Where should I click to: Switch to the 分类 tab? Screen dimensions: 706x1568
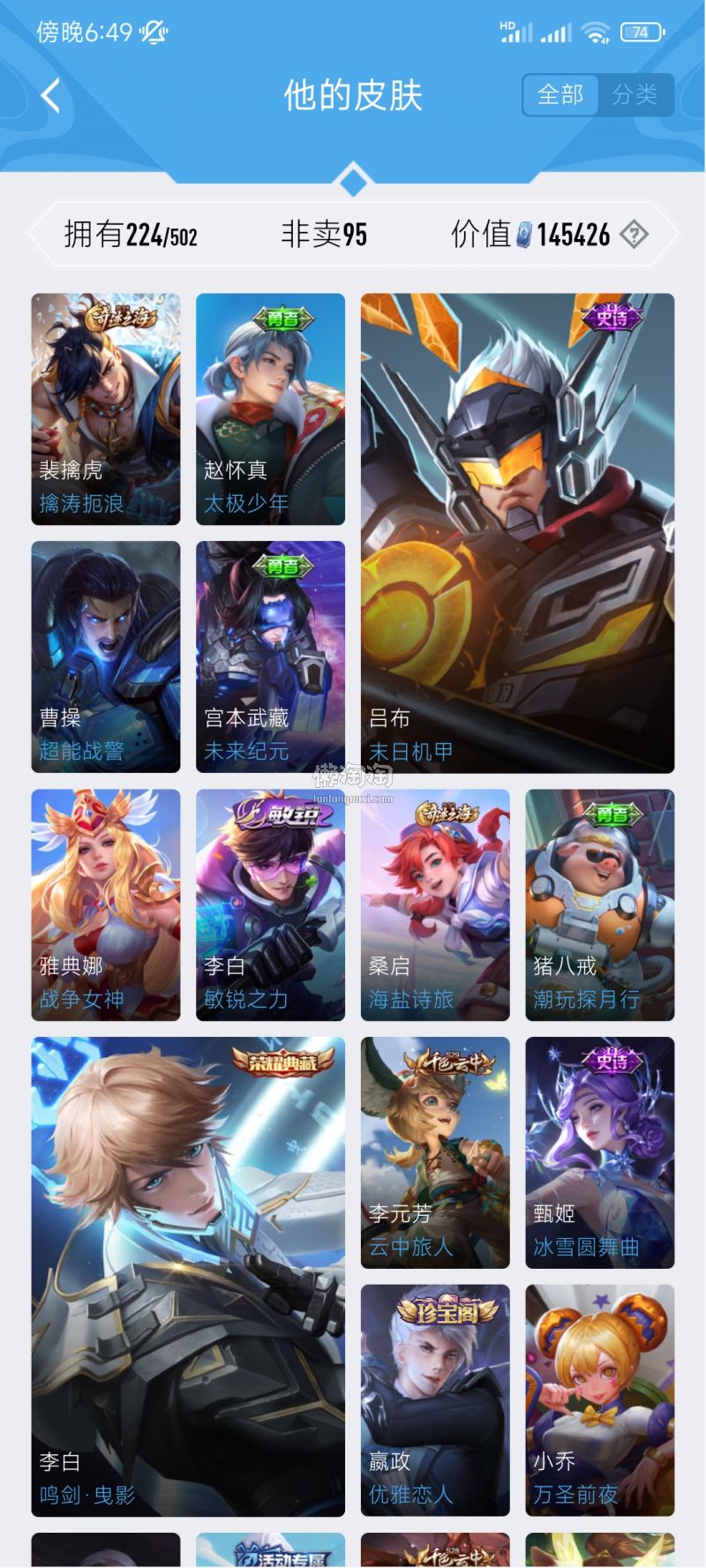(635, 94)
